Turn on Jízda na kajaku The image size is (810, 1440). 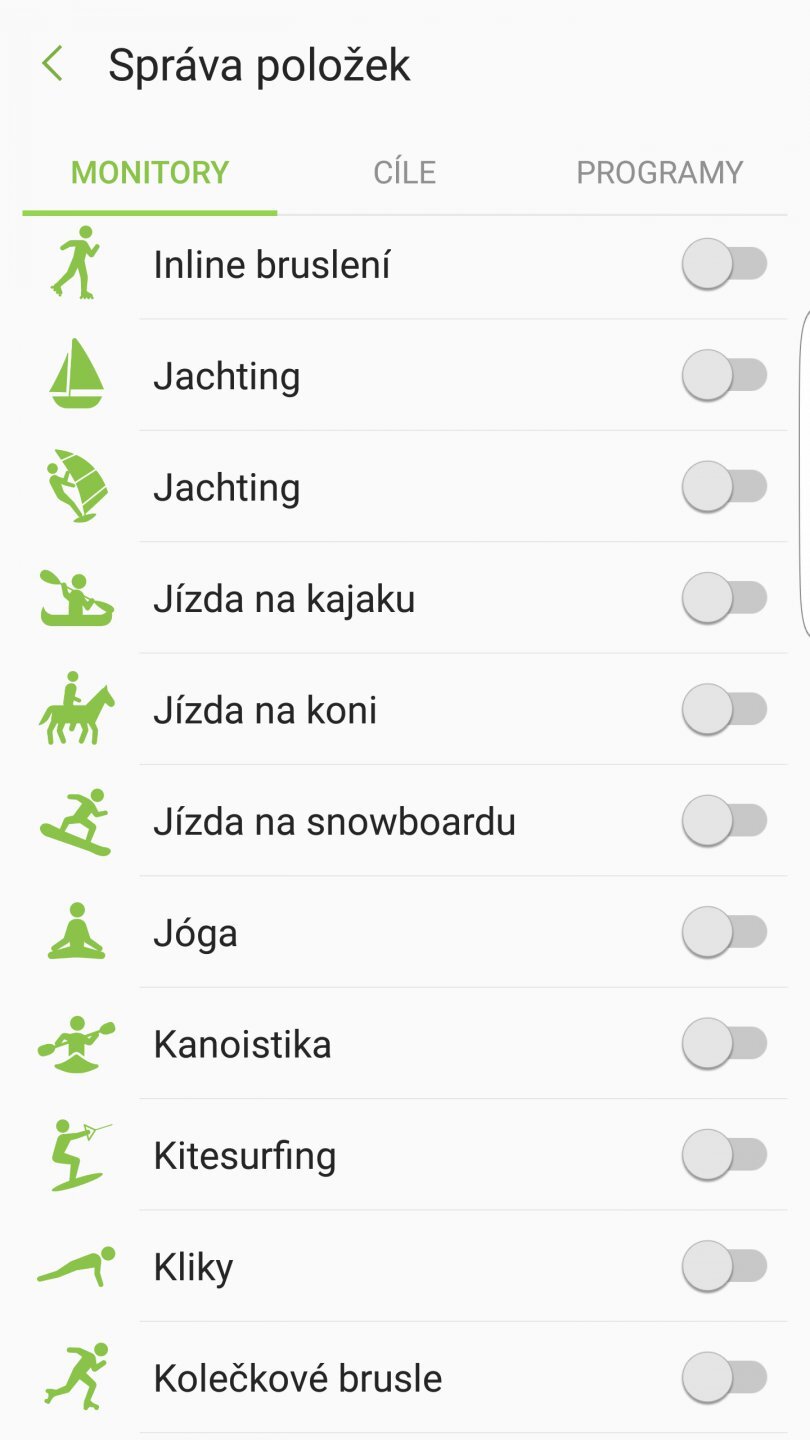point(724,599)
